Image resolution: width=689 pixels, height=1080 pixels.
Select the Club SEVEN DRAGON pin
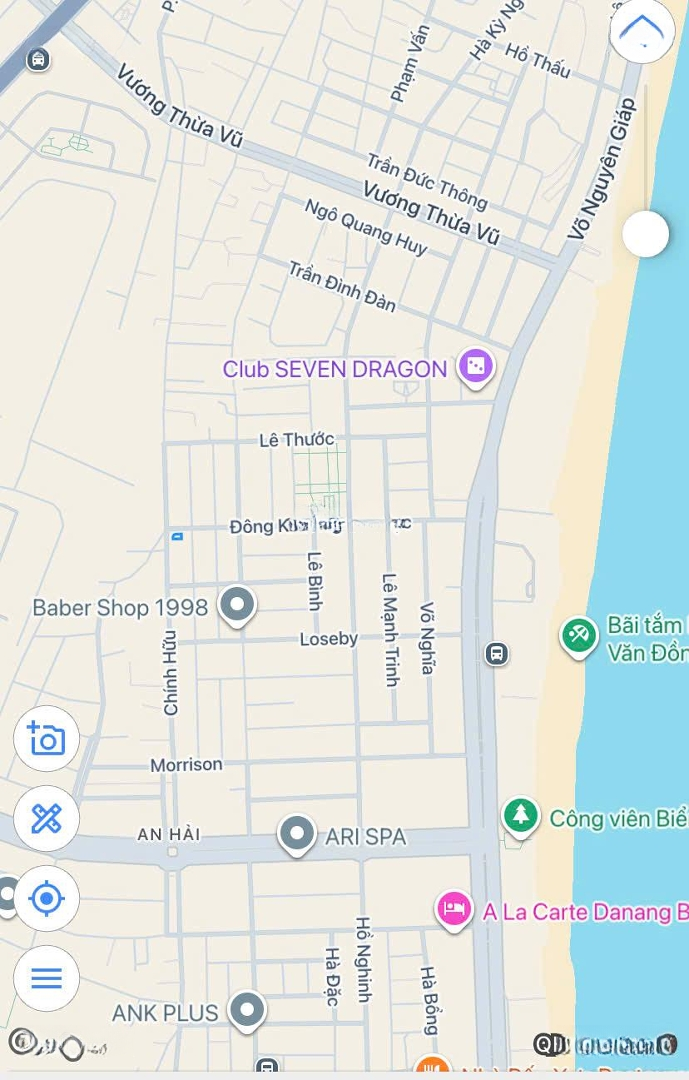click(x=475, y=367)
